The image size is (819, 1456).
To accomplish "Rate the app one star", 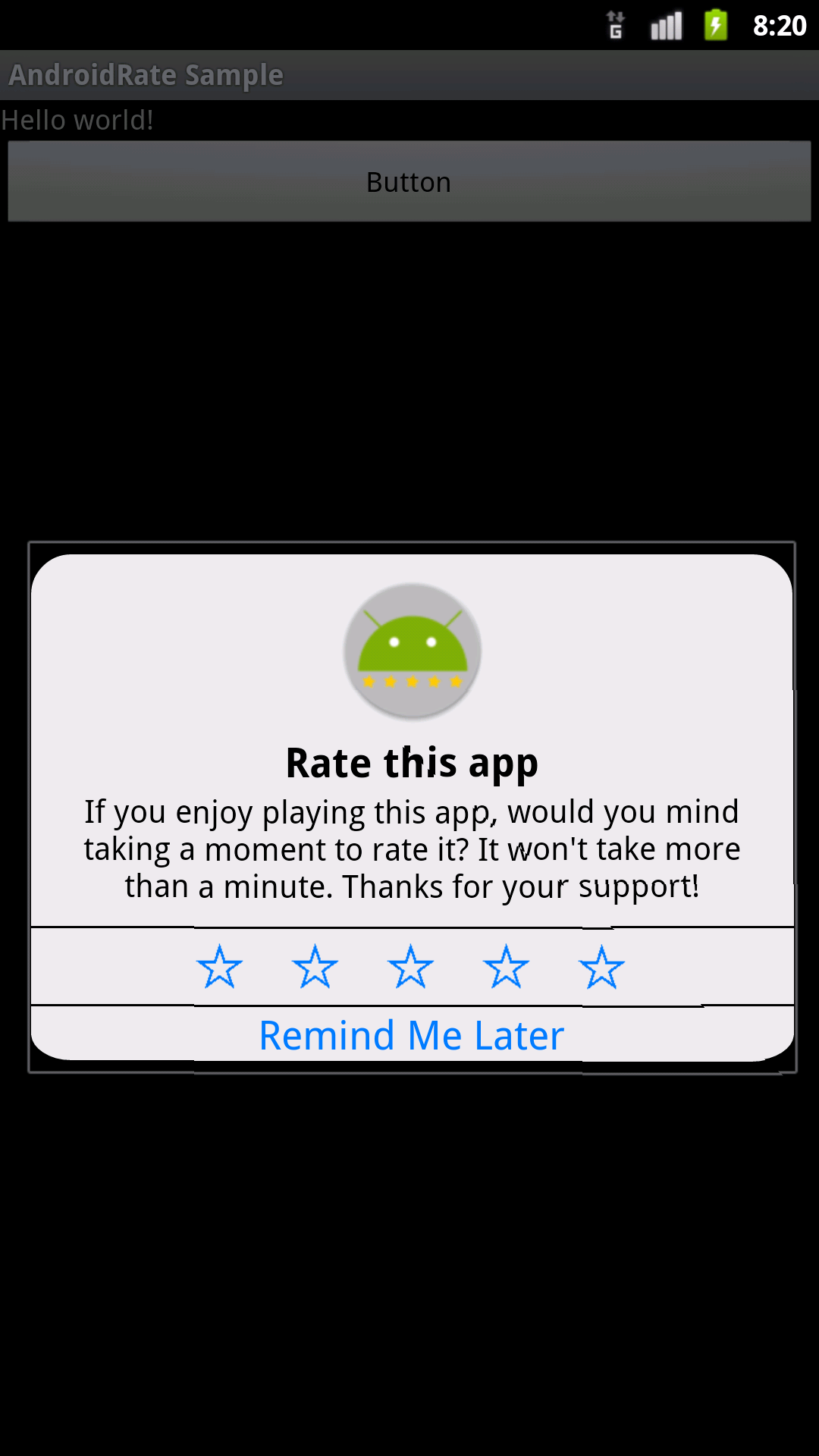I will 219,967.
